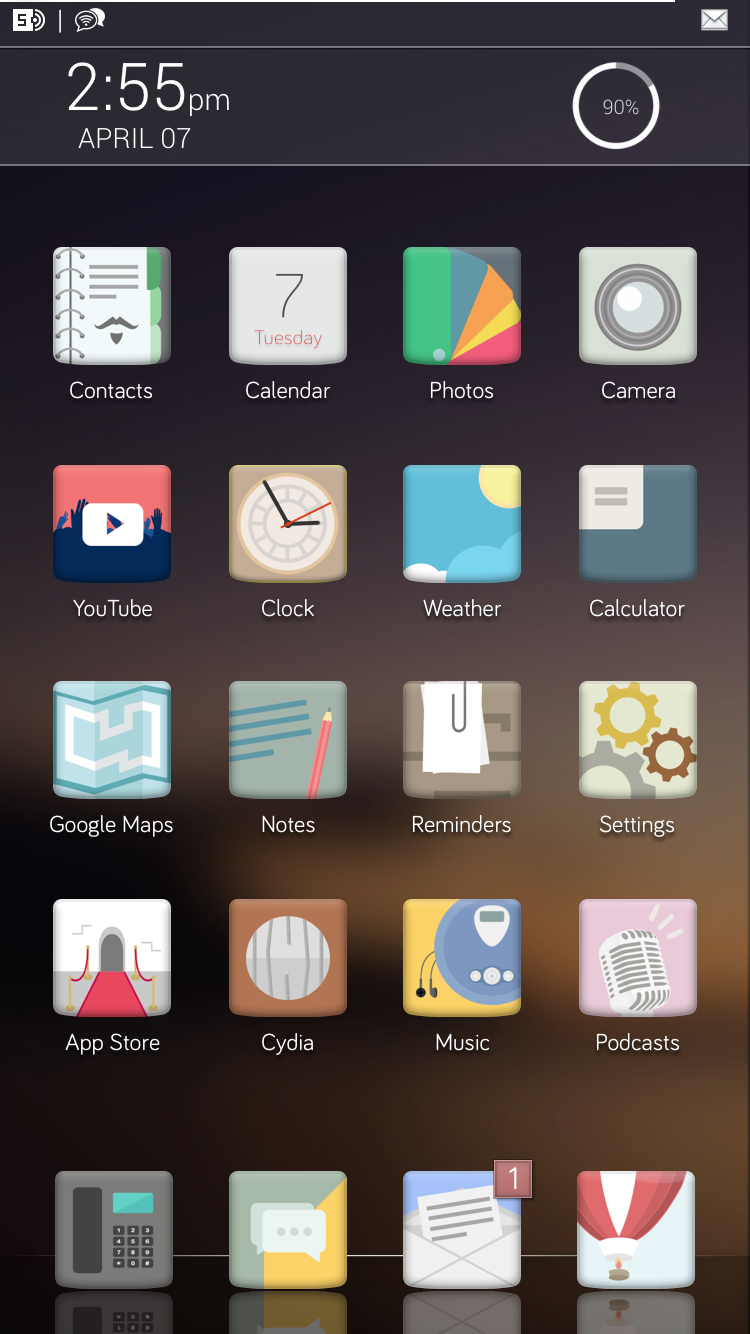The height and width of the screenshot is (1334, 750).
Task: Open the Settings app
Action: click(x=638, y=740)
